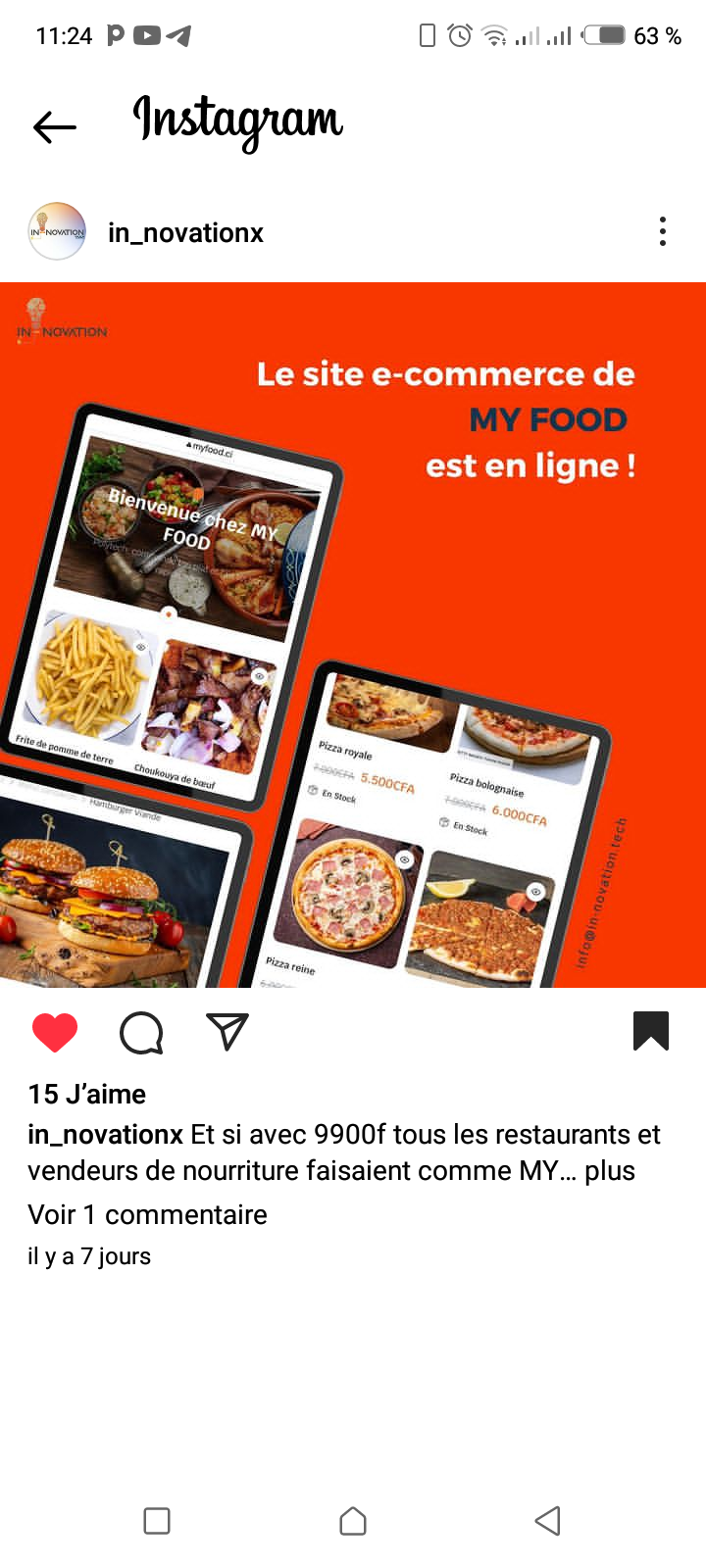Image resolution: width=706 pixels, height=1568 pixels.
Task: Open the MY FOOD post image
Action: pos(353,634)
